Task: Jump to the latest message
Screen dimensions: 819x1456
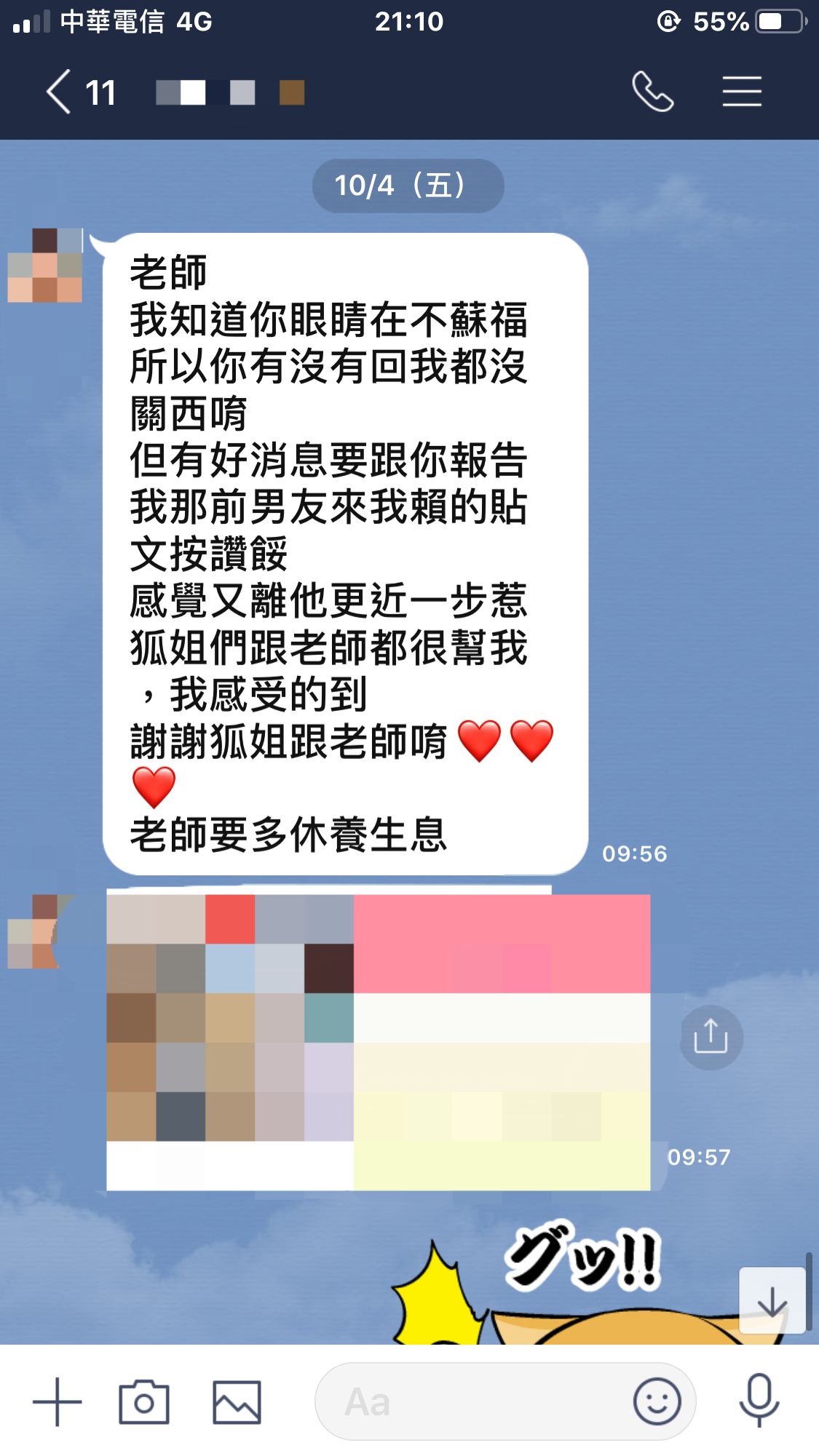Action: coord(772,1300)
